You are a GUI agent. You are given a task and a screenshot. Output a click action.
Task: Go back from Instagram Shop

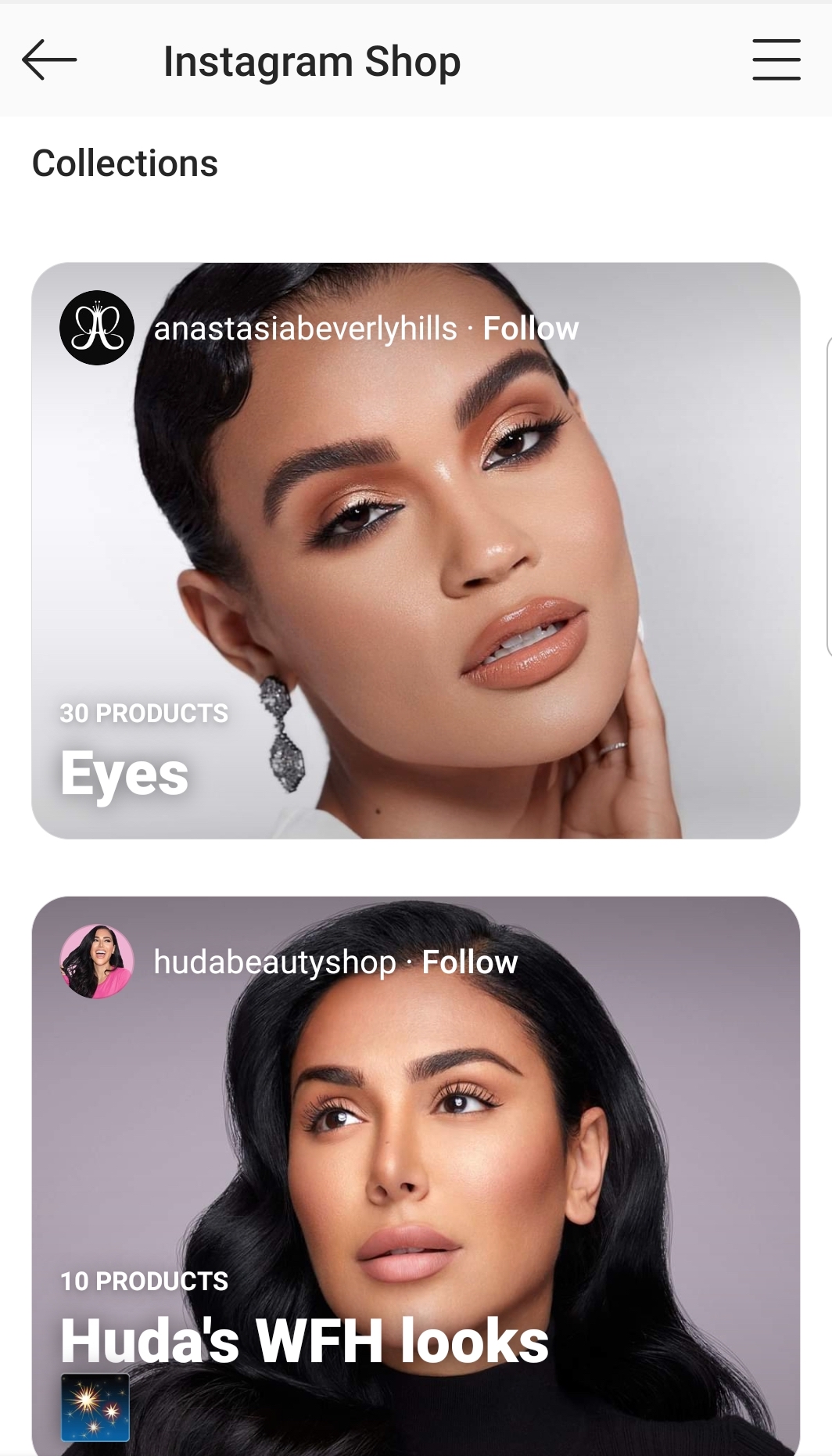point(49,60)
